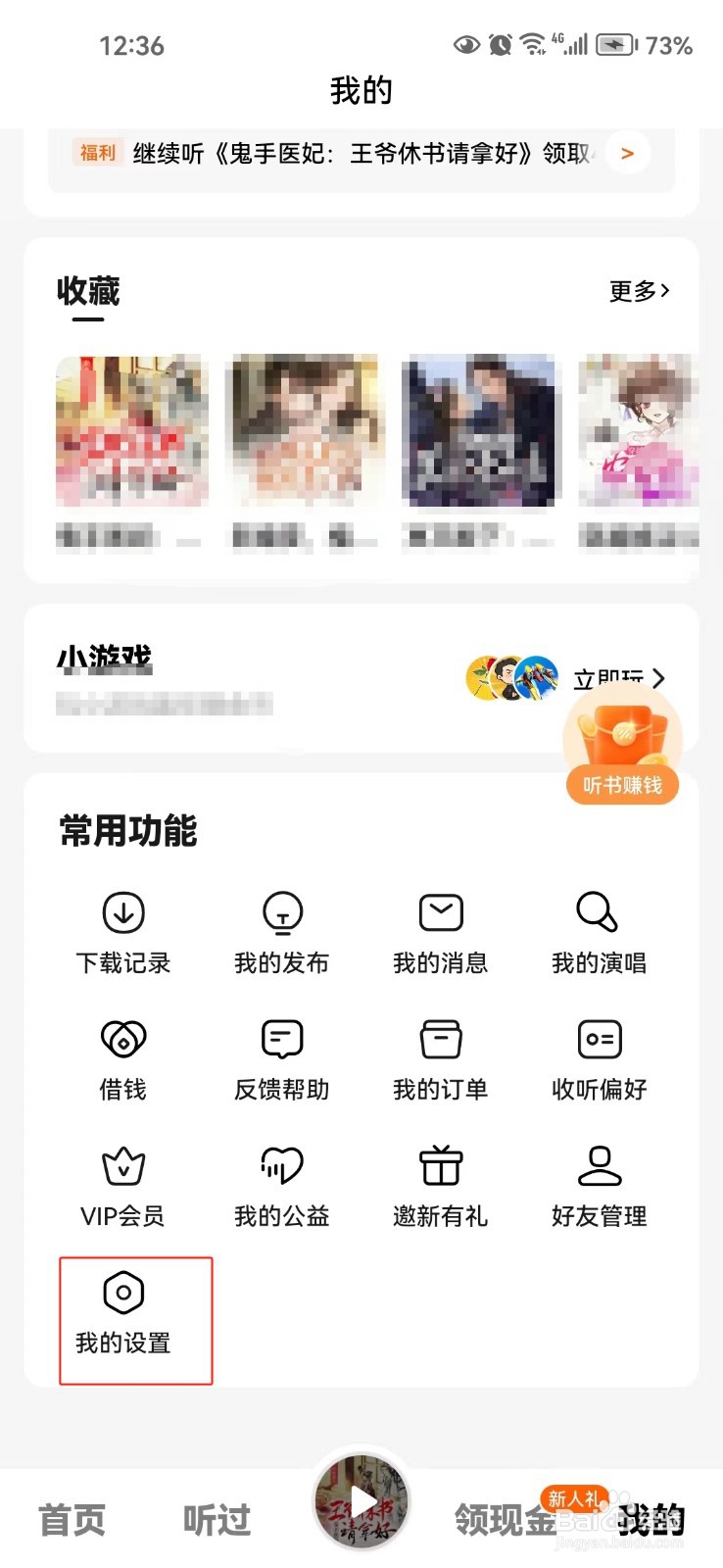Open 我的演唱 singing feature
The width and height of the screenshot is (723, 1568).
coord(599,931)
